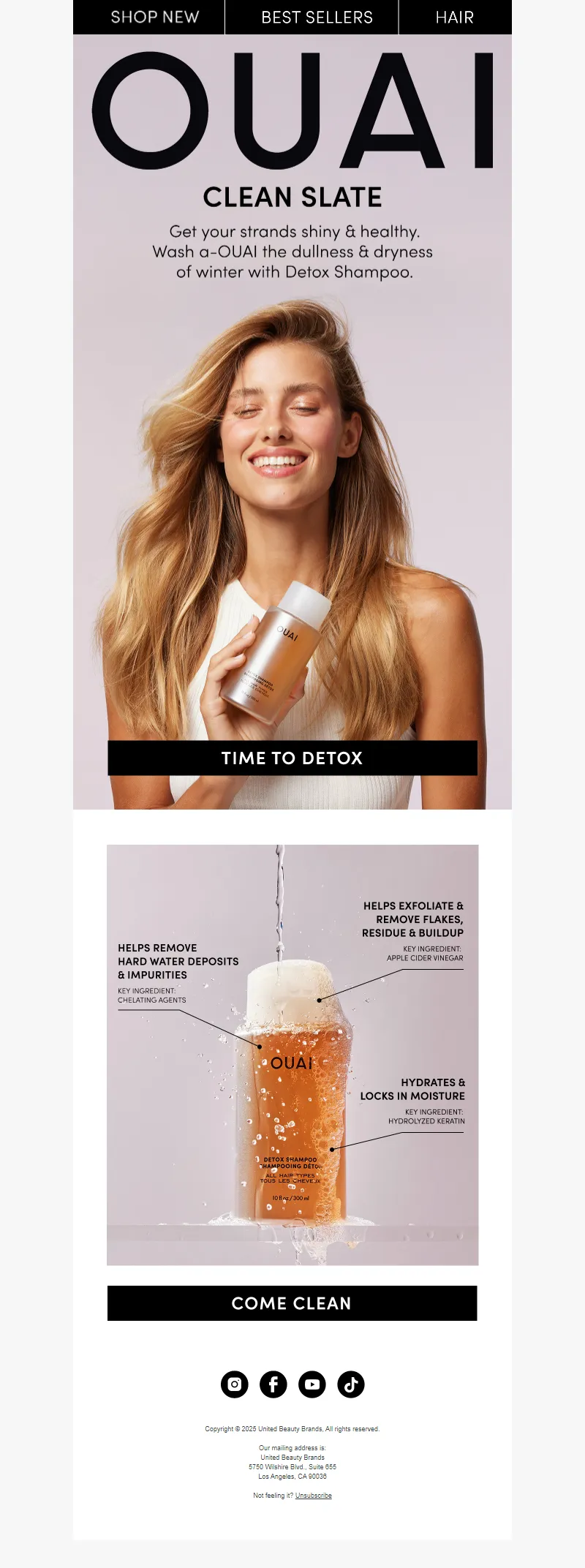This screenshot has height=1568, width=585.
Task: Open the SHOP NEW navigation link
Action: click(154, 17)
